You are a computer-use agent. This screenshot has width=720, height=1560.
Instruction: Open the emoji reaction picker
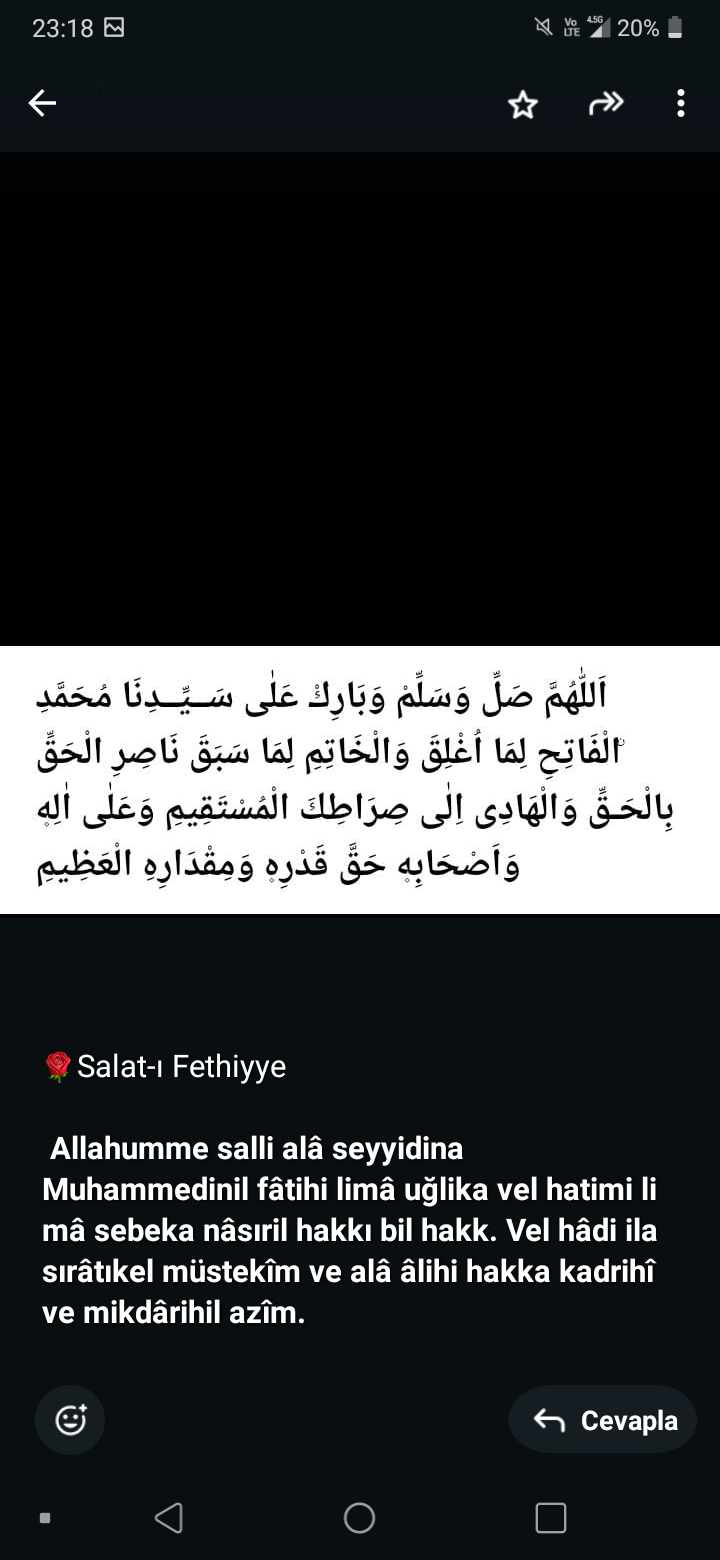tap(69, 1419)
